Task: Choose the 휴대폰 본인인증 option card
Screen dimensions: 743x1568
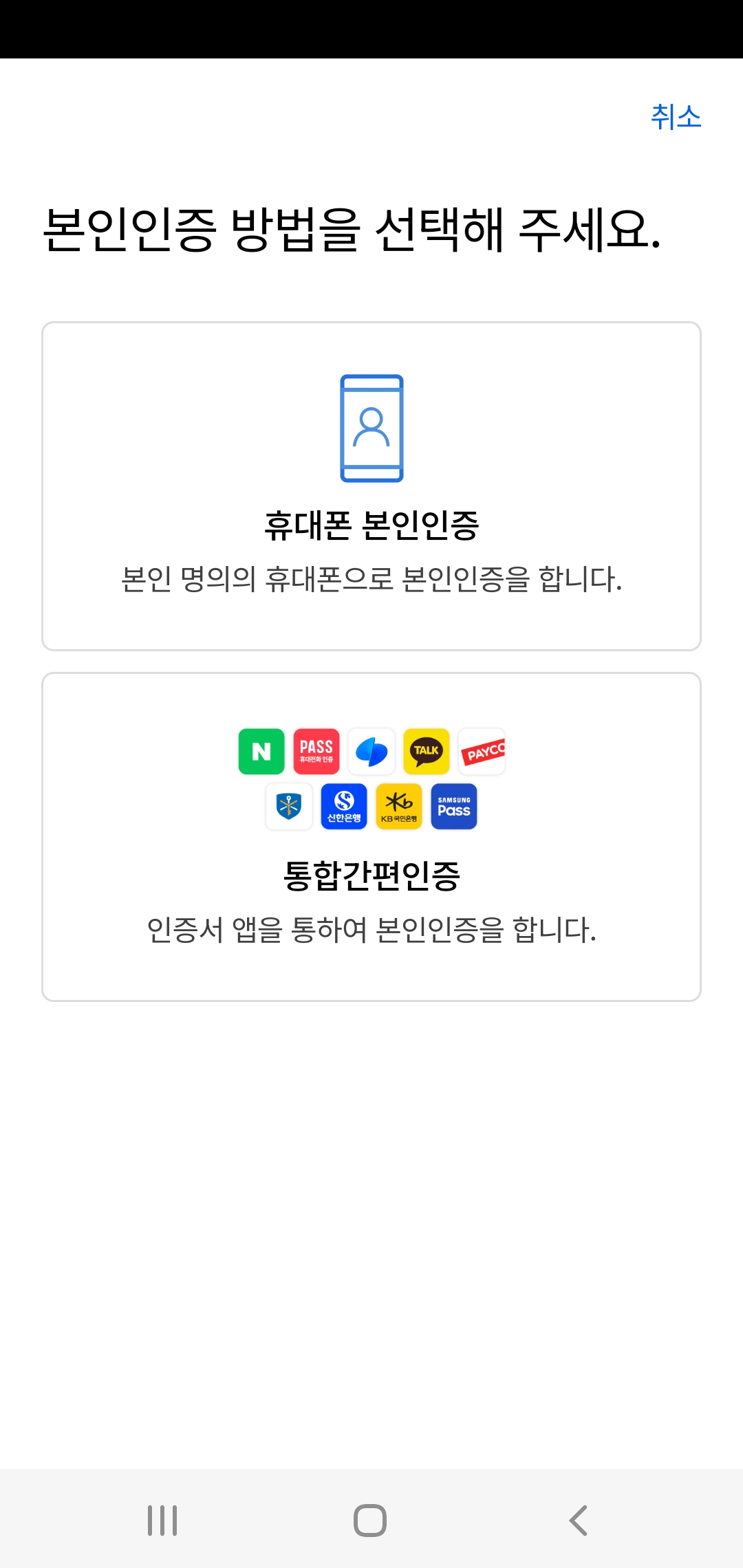Action: [x=371, y=485]
